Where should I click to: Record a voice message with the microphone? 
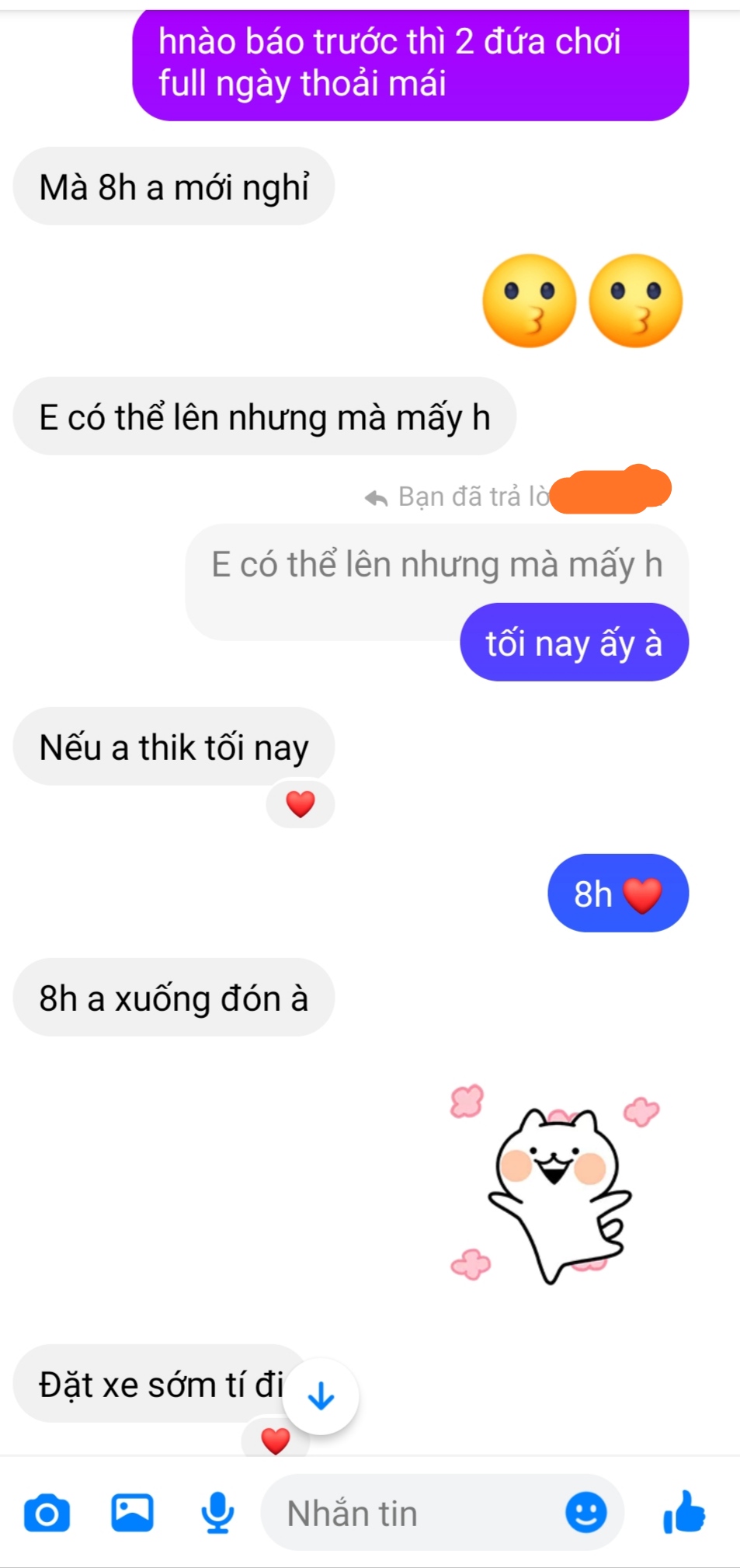pos(217,1512)
